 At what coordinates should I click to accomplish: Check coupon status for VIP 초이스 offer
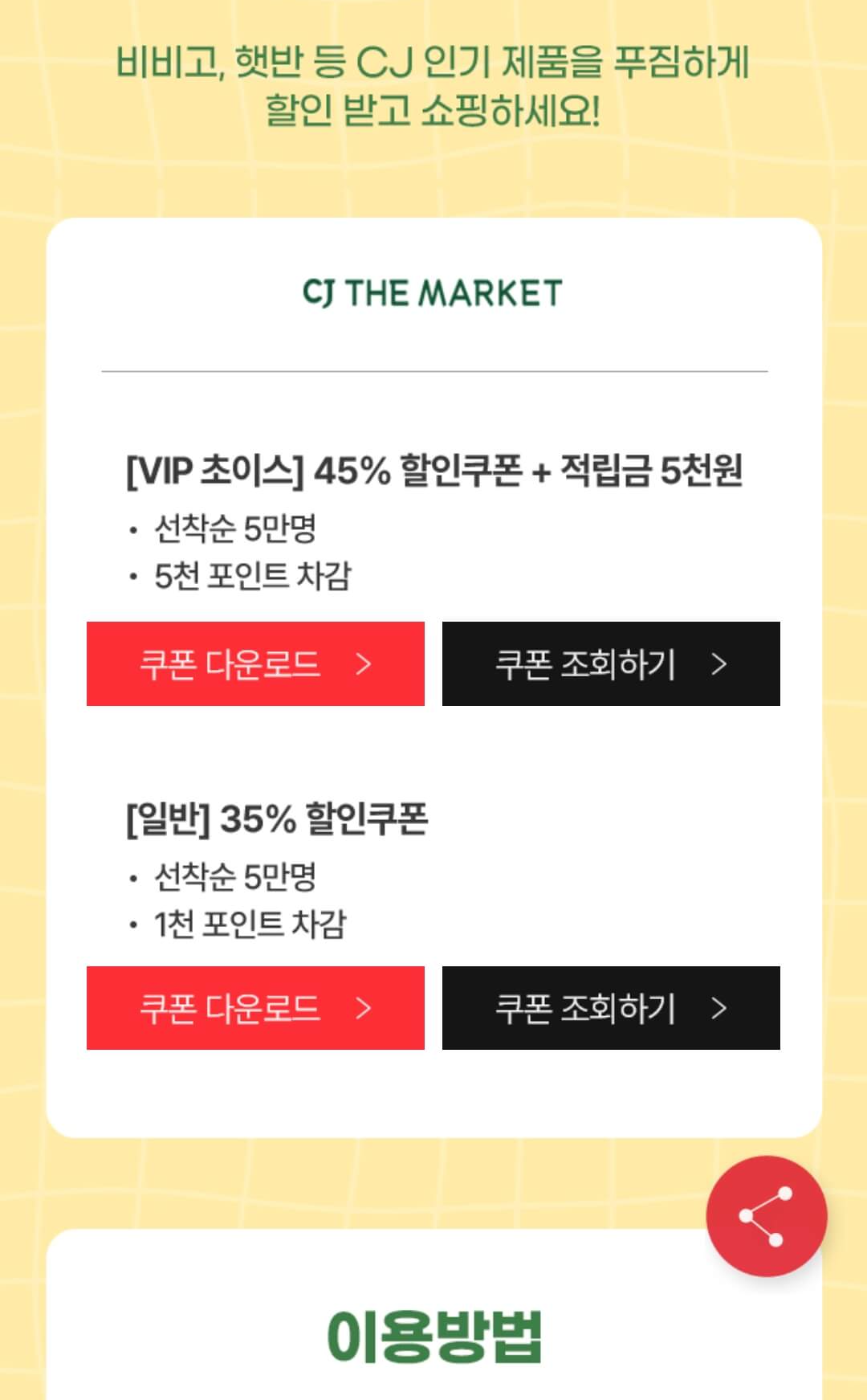click(x=610, y=663)
